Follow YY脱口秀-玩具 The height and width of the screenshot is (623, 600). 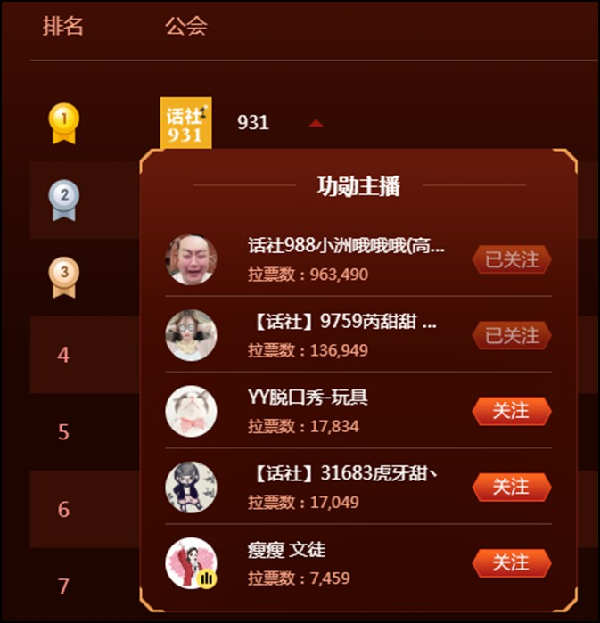(511, 411)
